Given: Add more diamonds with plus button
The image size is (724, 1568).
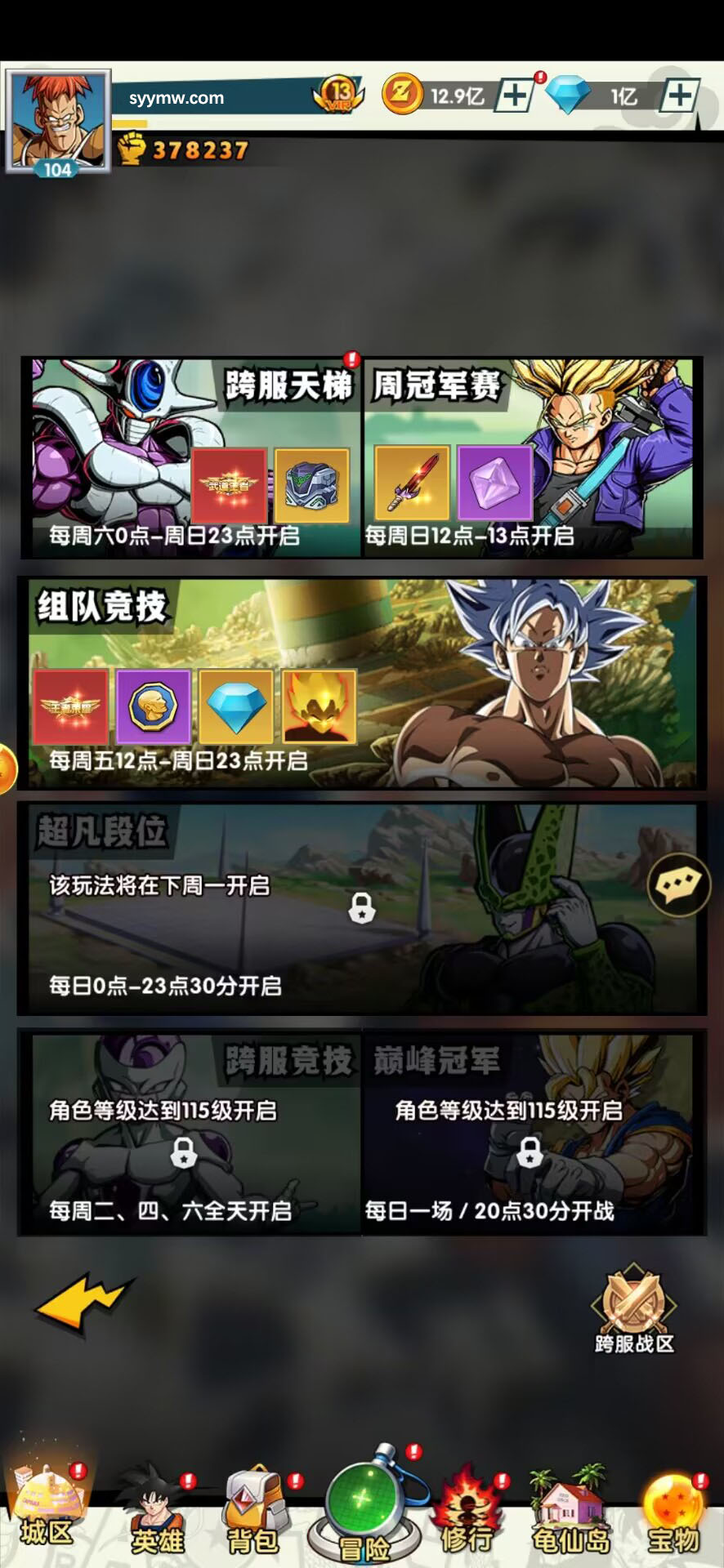Looking at the screenshot, I should click(679, 96).
